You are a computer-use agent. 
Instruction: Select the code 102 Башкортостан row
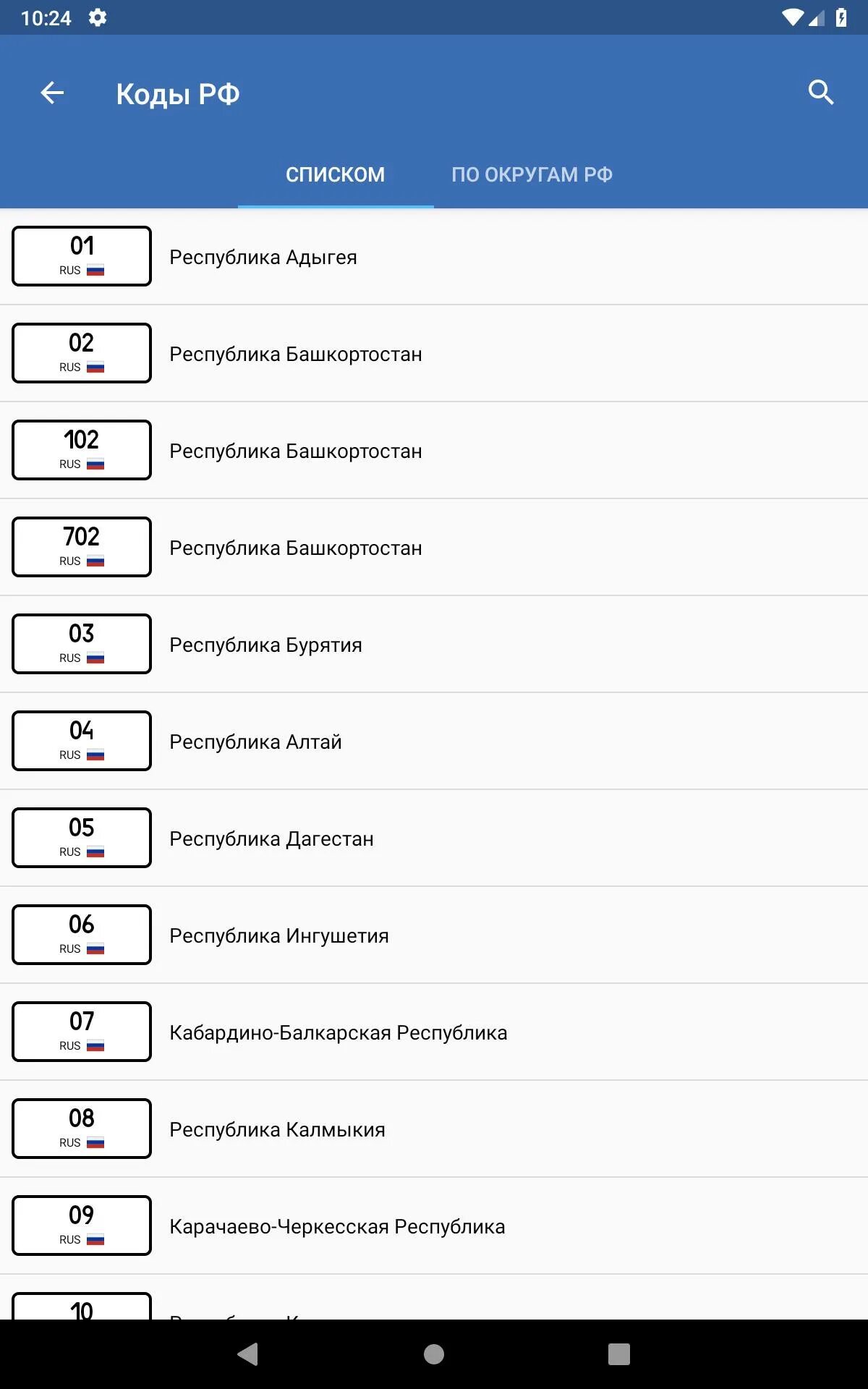(434, 451)
